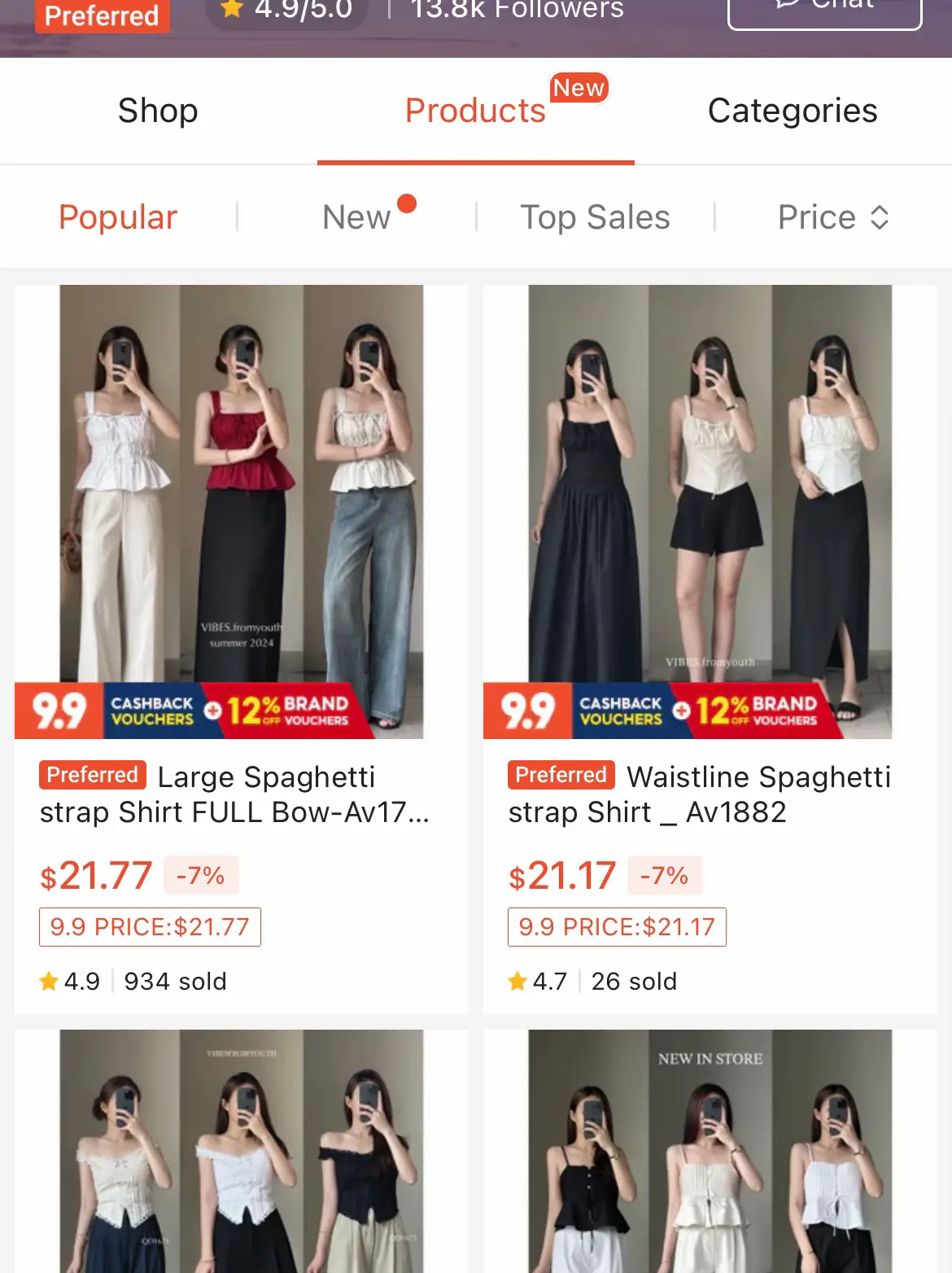Sort products by Price
This screenshot has height=1273, width=952.
(832, 217)
